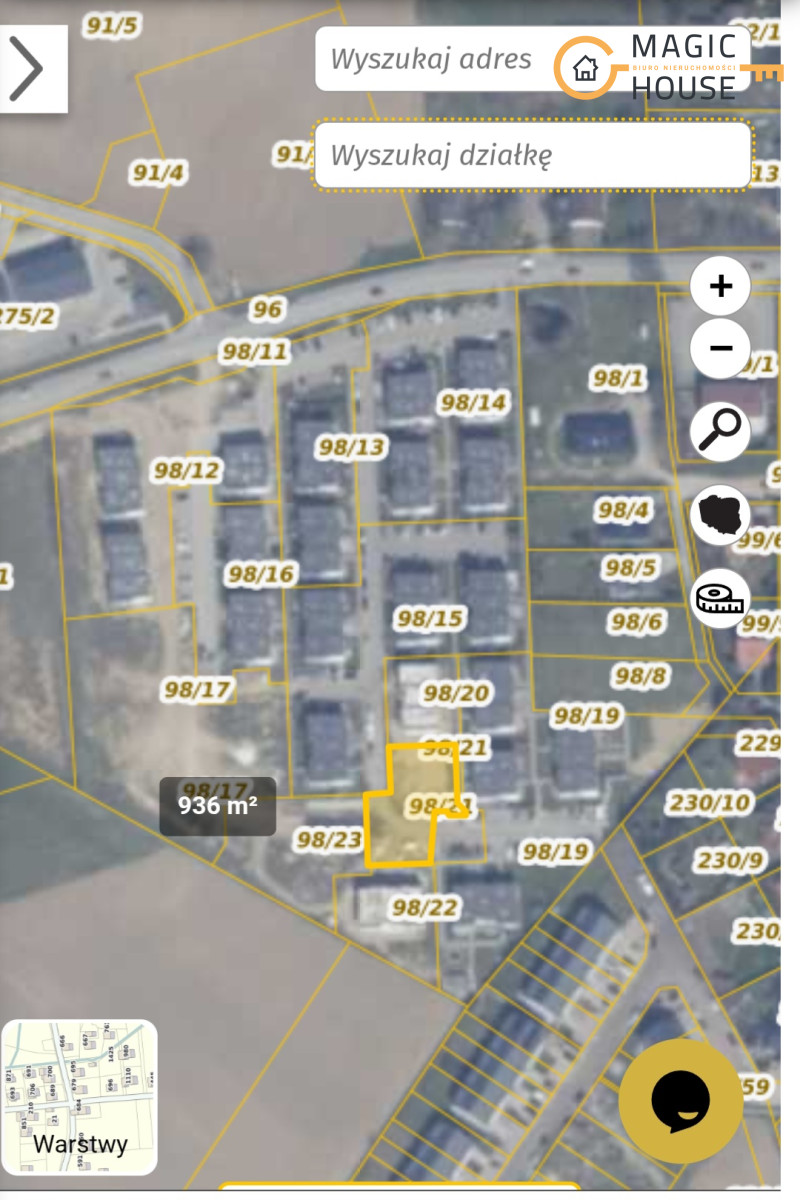This screenshot has height=1200, width=800.
Task: Expand the side panel arrow
Action: point(28,69)
